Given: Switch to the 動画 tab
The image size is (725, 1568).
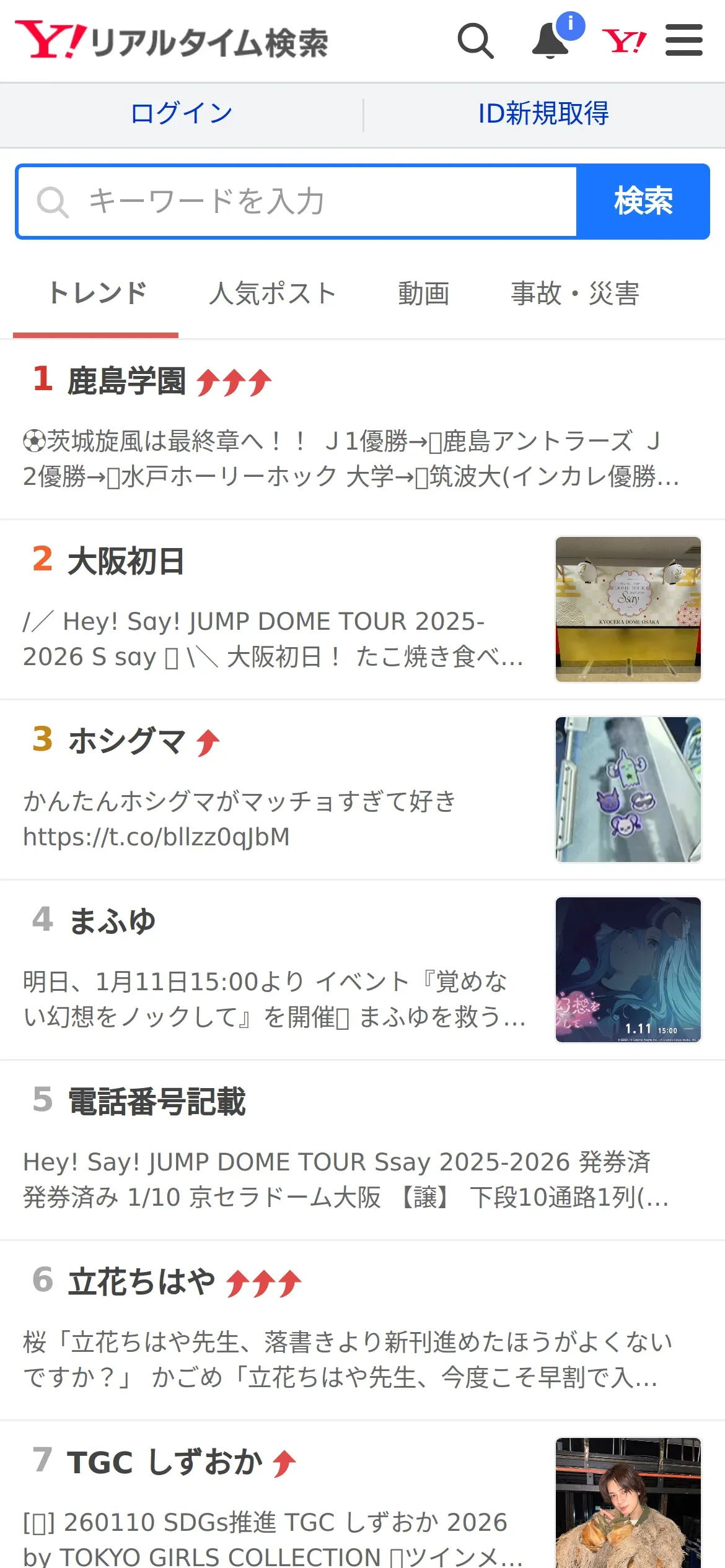Looking at the screenshot, I should coord(423,294).
